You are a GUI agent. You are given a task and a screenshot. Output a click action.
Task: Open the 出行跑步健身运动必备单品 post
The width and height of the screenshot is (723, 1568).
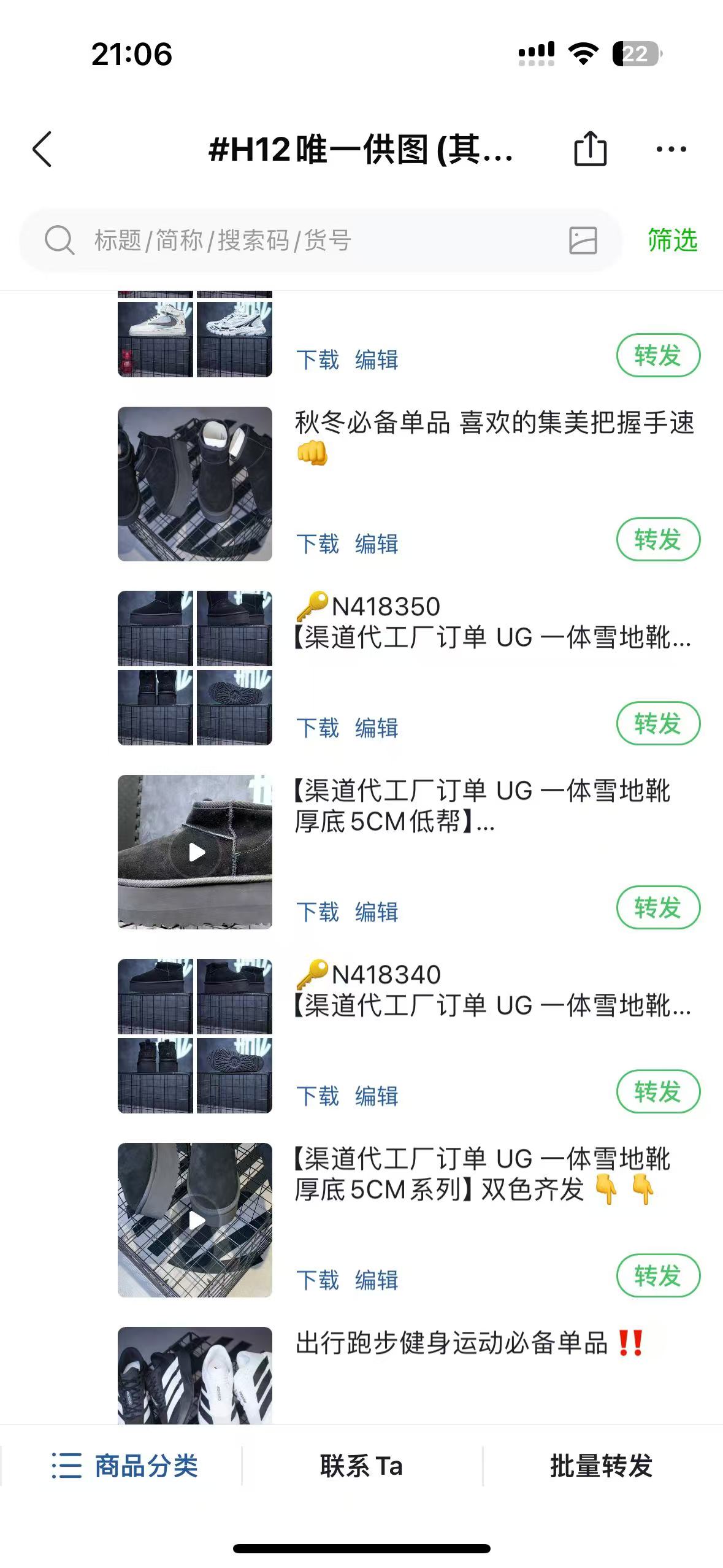[x=469, y=1343]
